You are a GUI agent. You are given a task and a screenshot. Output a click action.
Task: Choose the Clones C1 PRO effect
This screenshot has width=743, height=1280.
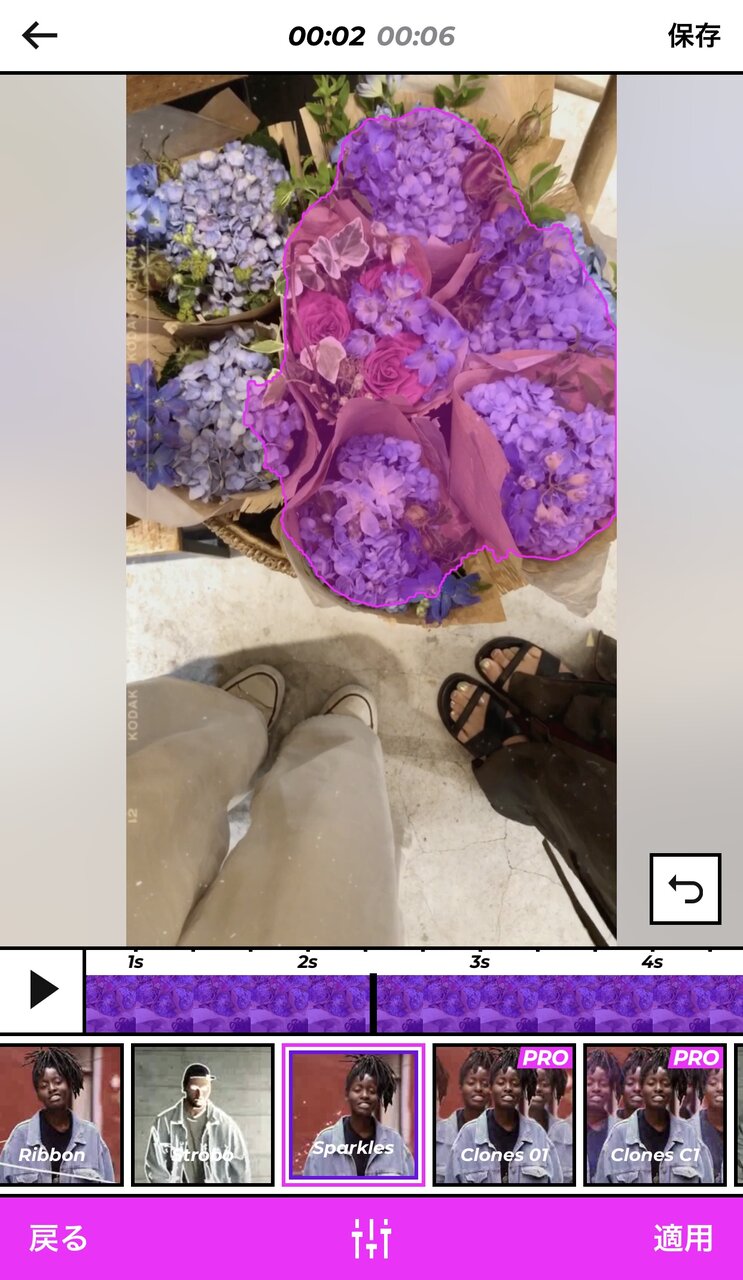tap(655, 1115)
